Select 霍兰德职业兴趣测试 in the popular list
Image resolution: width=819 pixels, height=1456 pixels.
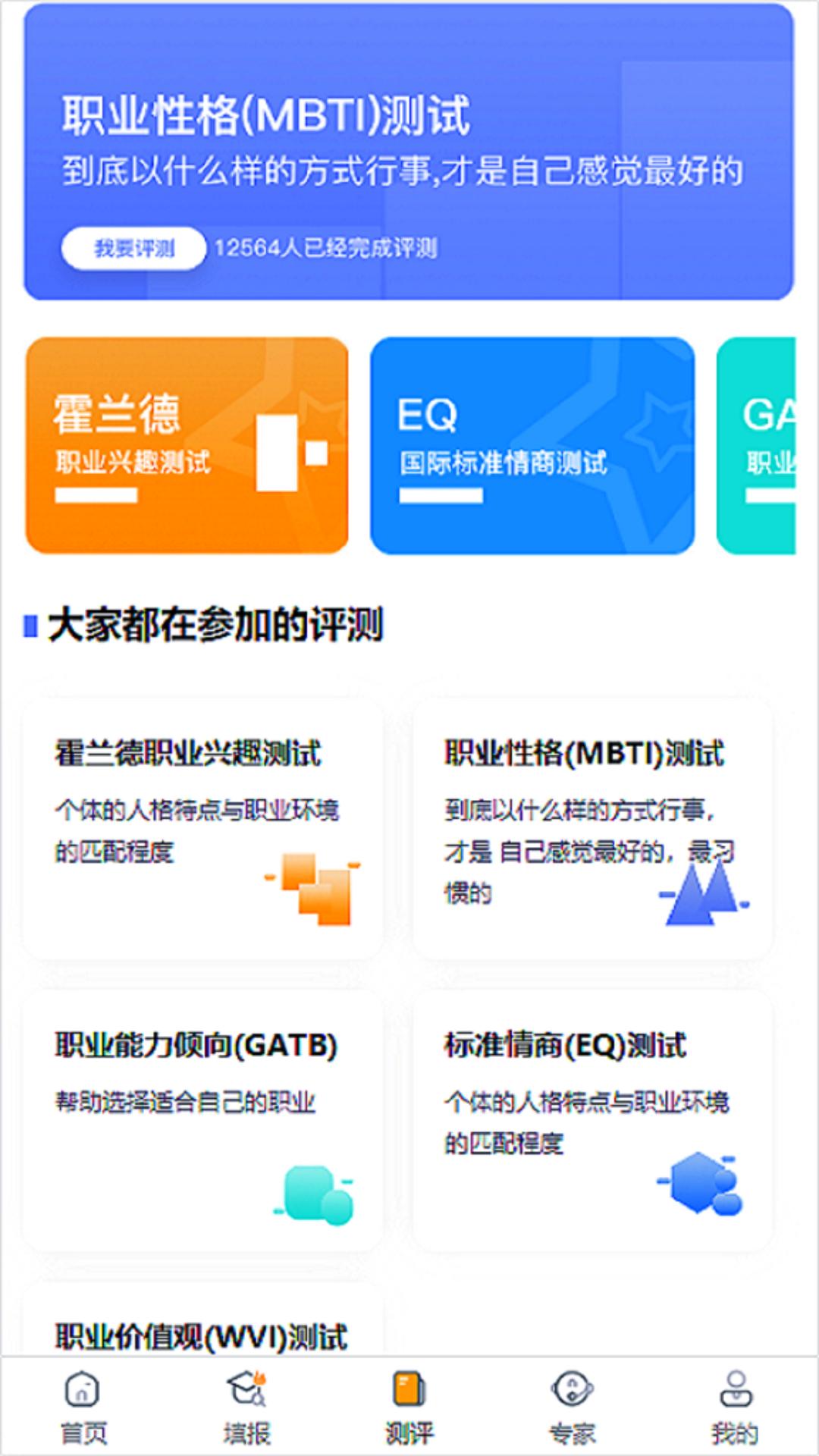pos(202,829)
